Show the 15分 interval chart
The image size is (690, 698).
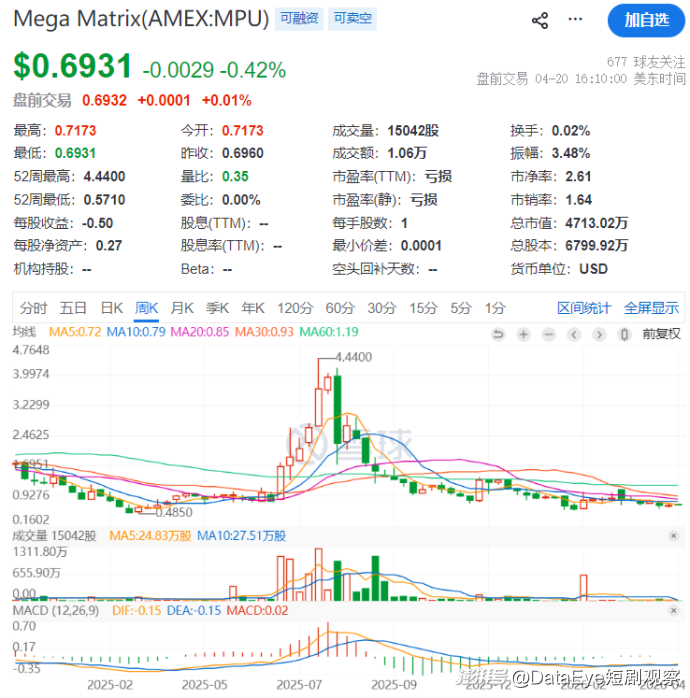pos(423,308)
